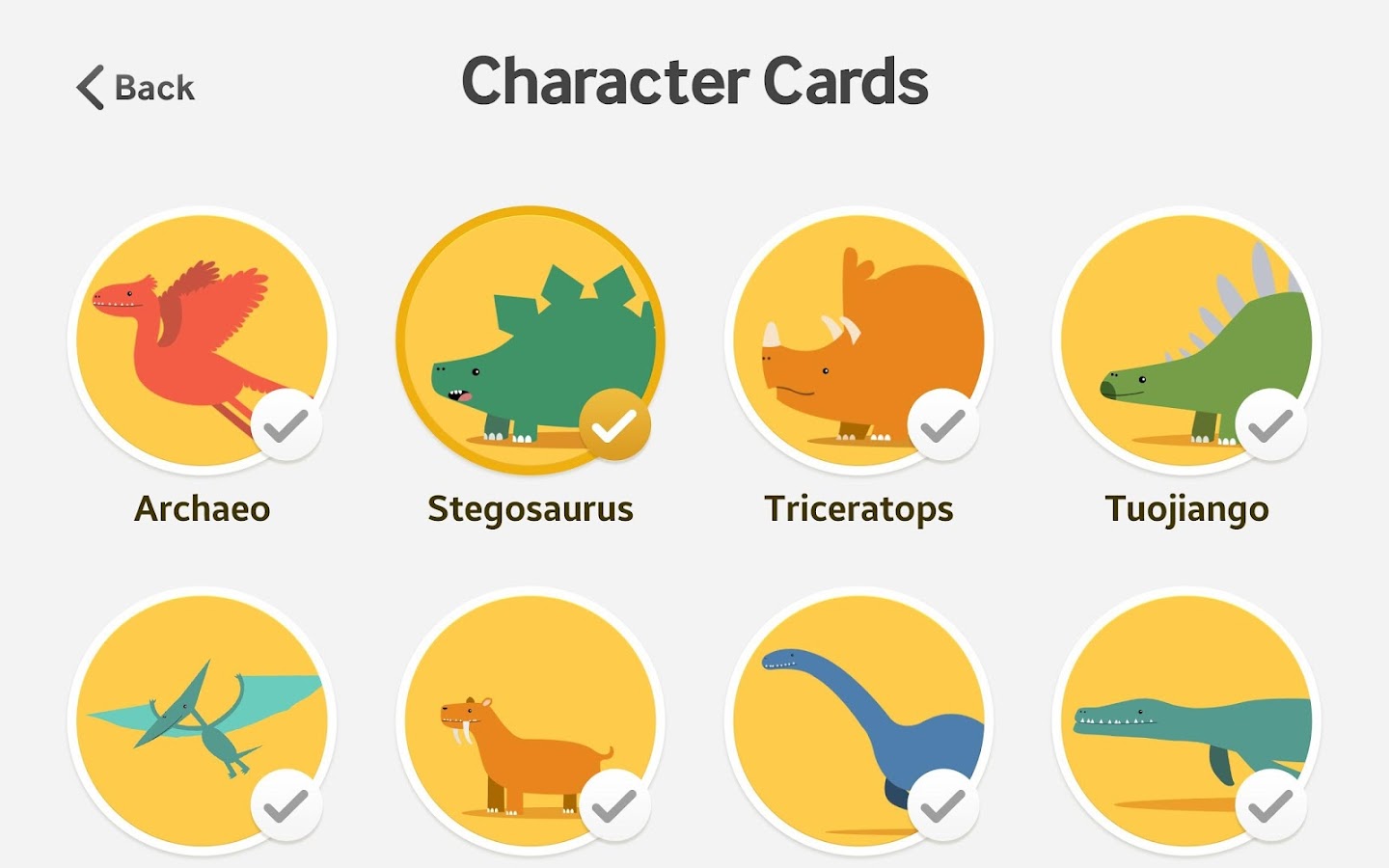
Task: Pick the blue long-necked dinosaur card
Action: pos(858,721)
